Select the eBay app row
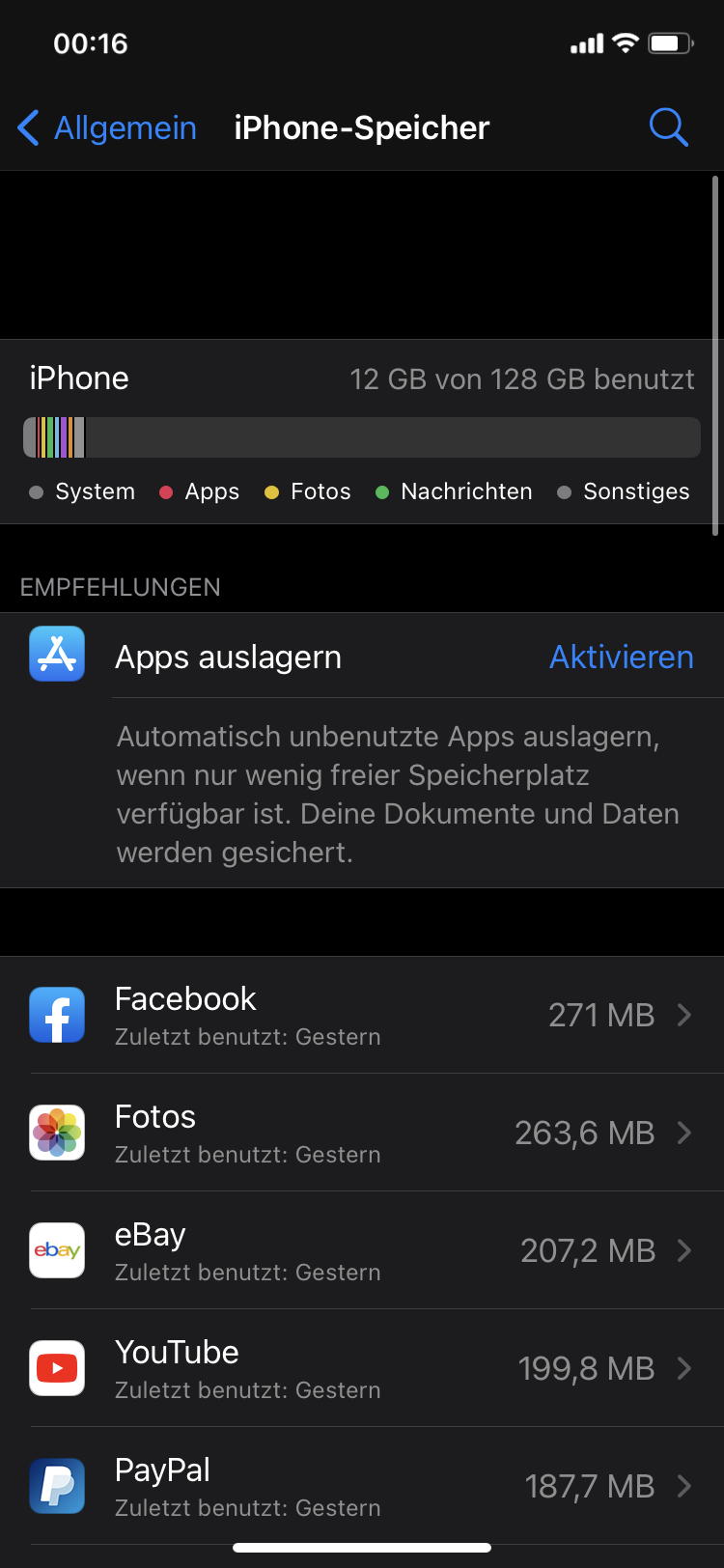The image size is (724, 1568). pyautogui.click(x=362, y=1250)
